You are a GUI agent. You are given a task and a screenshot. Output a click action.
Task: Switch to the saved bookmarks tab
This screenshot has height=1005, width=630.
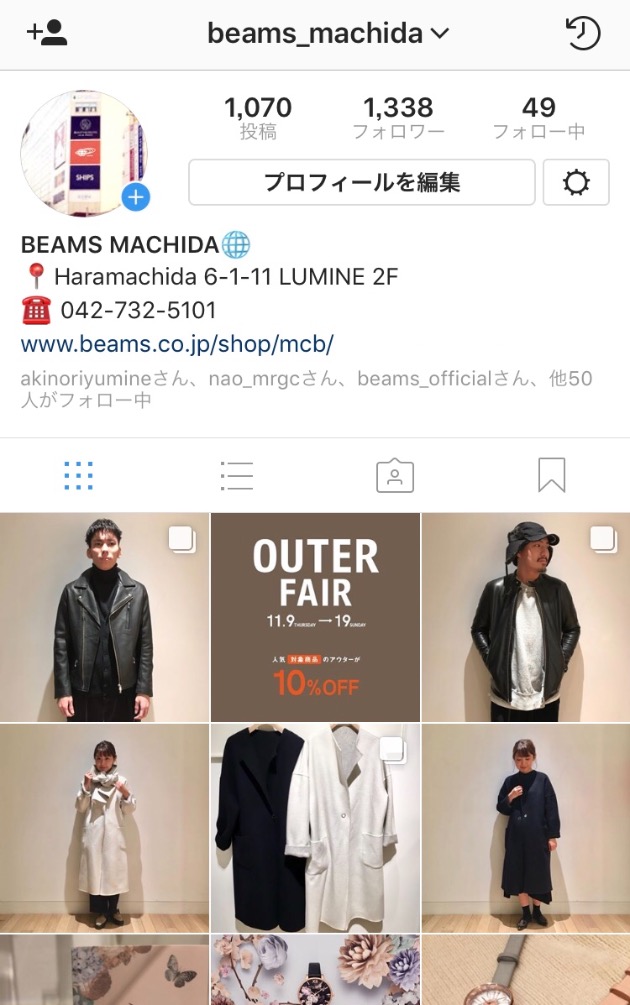pos(551,475)
